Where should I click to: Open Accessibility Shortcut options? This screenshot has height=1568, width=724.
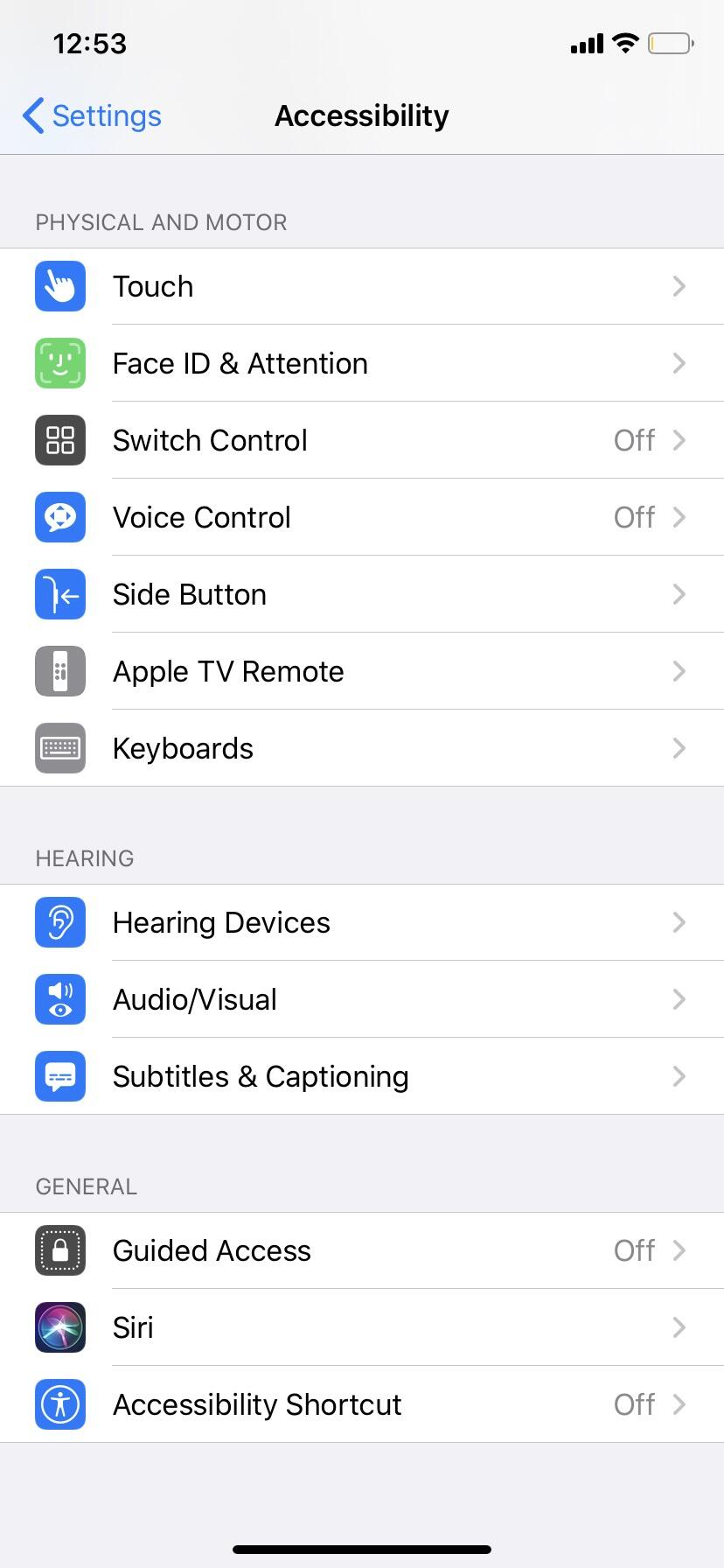(x=362, y=1404)
